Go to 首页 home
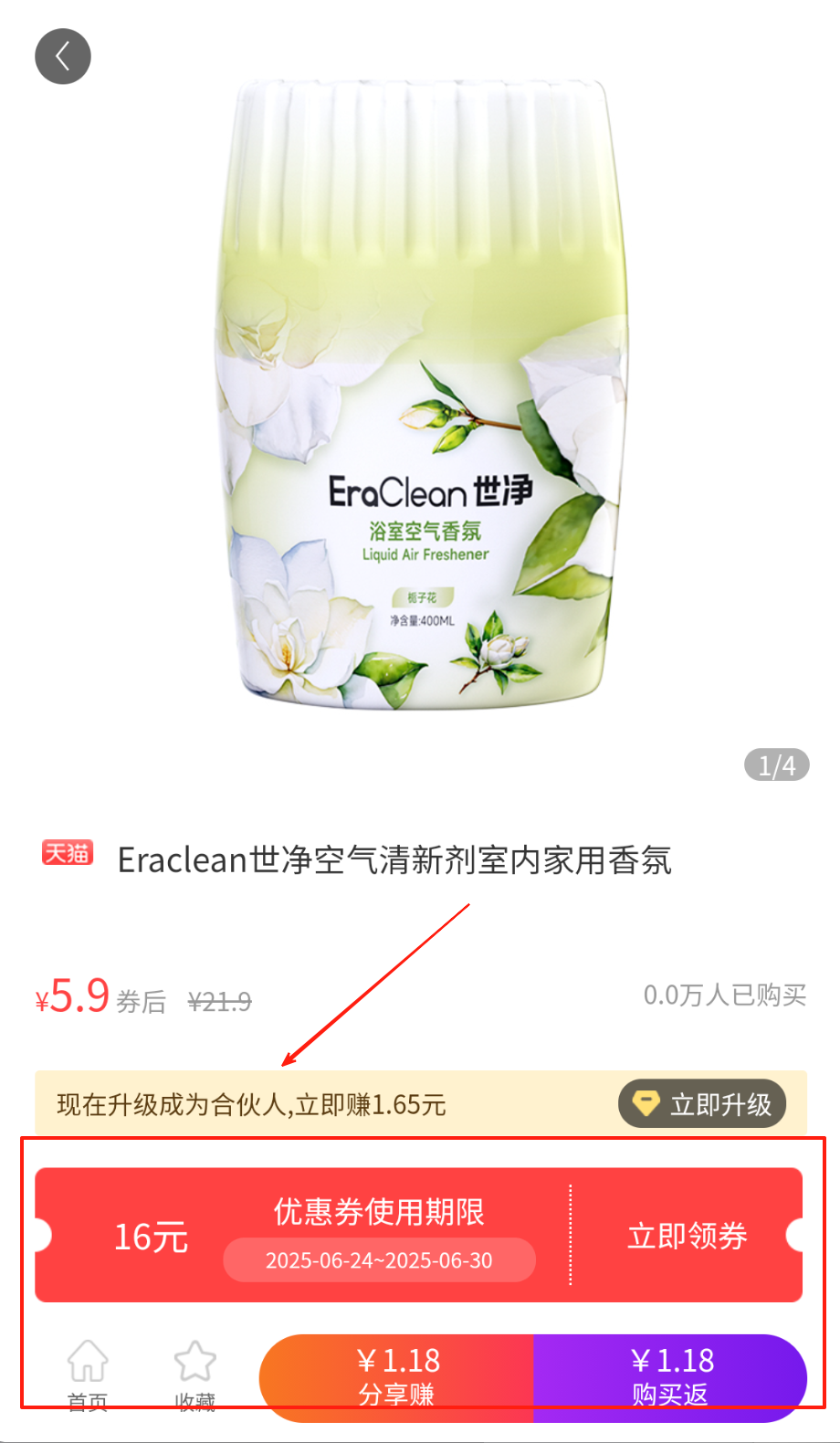Viewport: 840px width, 1443px height. pos(88,1374)
